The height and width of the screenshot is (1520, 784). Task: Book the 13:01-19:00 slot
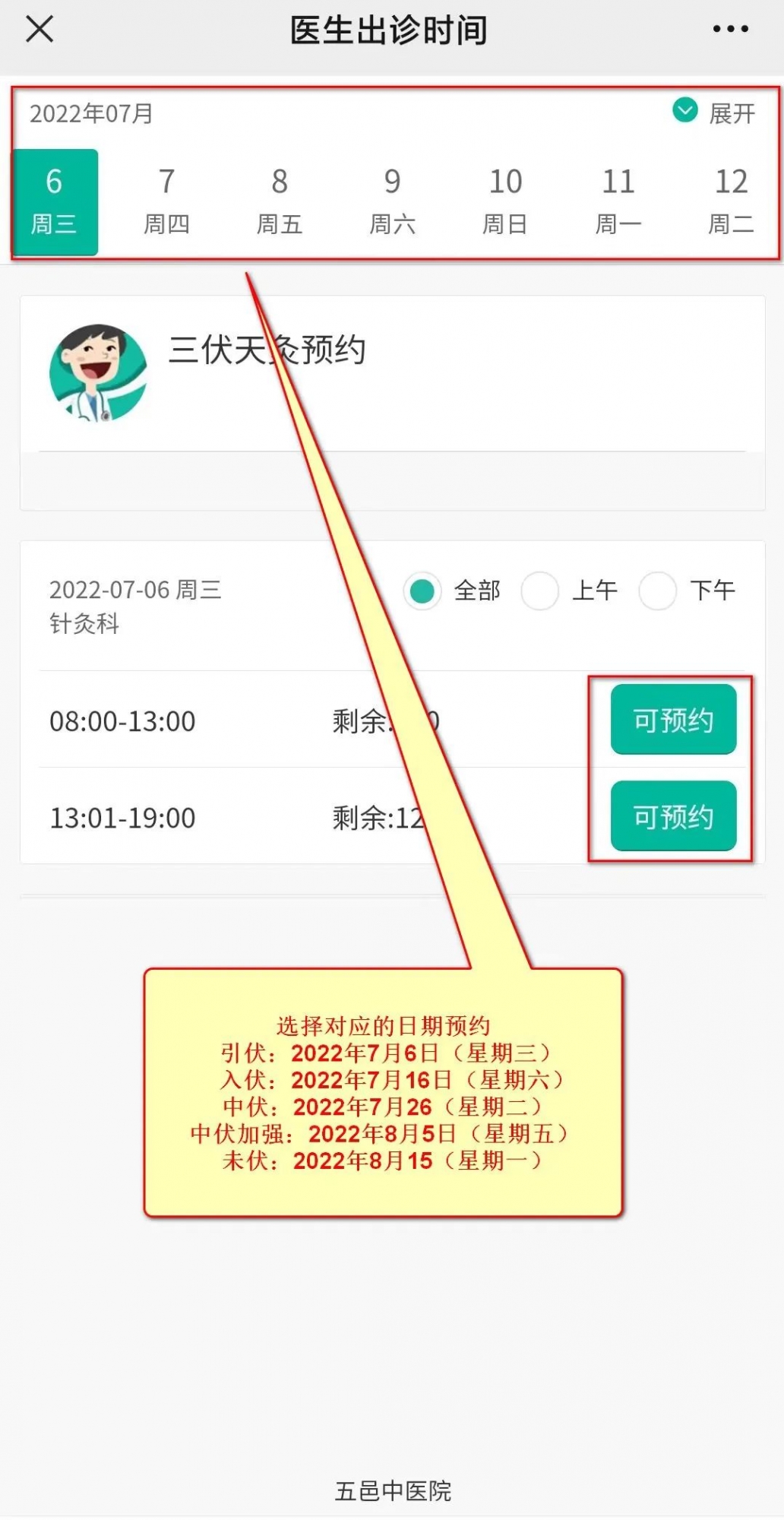click(x=673, y=816)
